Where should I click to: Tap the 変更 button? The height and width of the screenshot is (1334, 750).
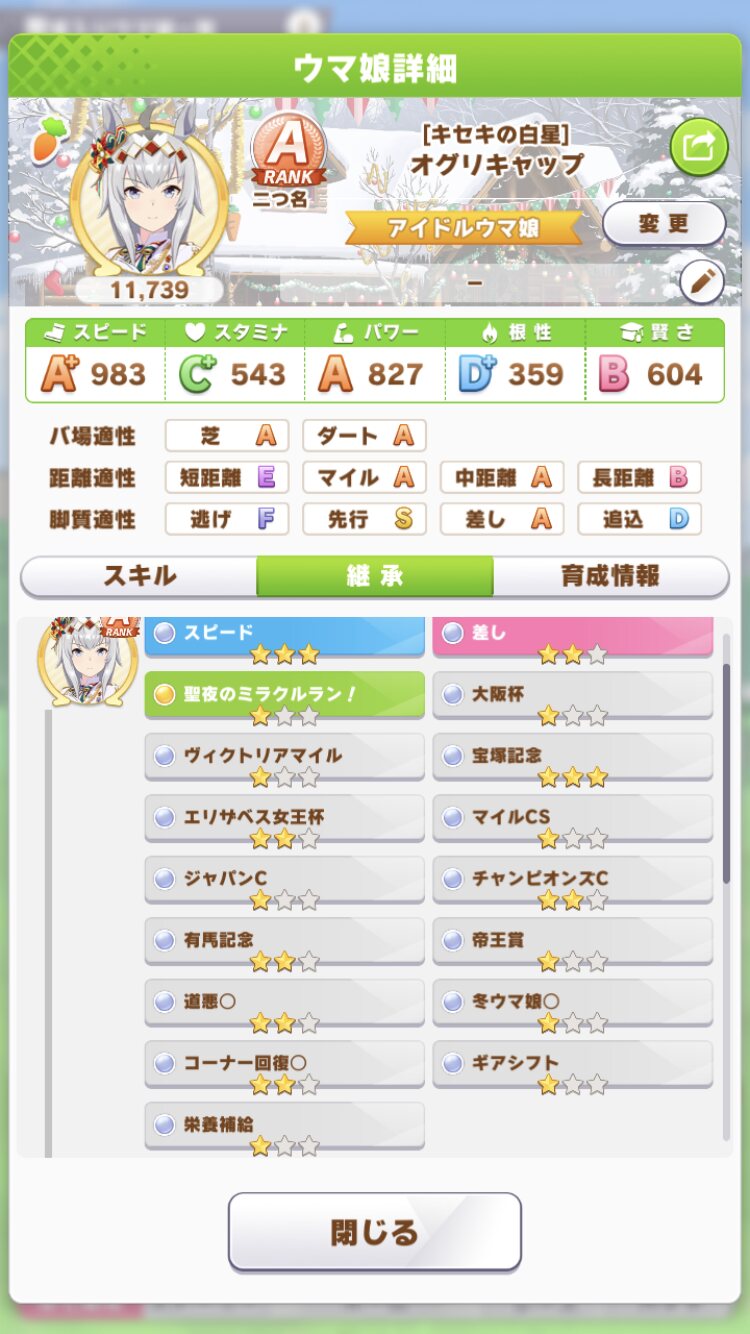(x=664, y=224)
